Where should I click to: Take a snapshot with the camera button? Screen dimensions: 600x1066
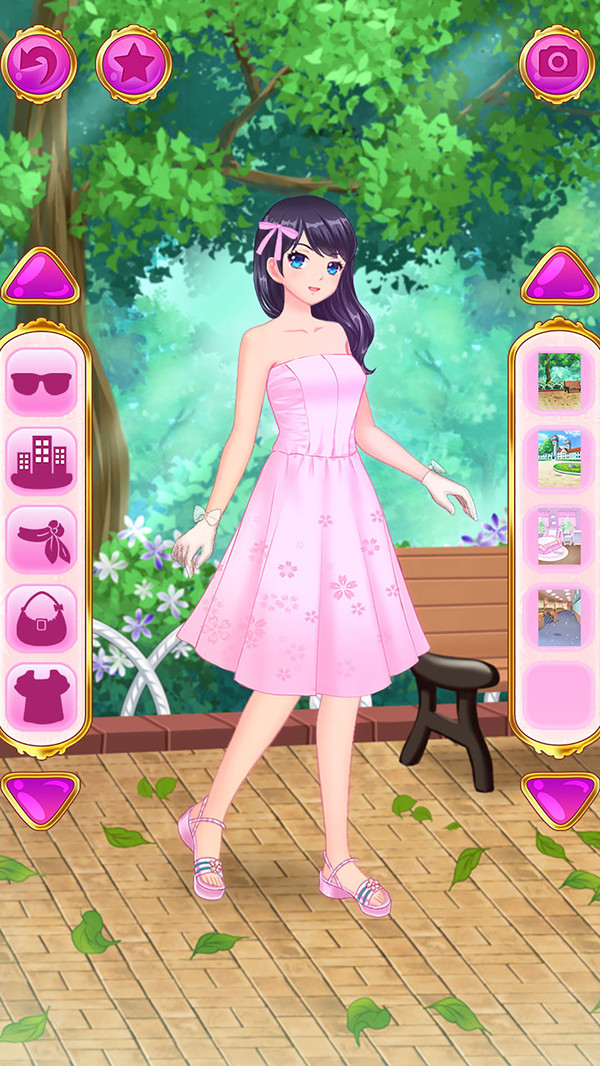coord(557,64)
